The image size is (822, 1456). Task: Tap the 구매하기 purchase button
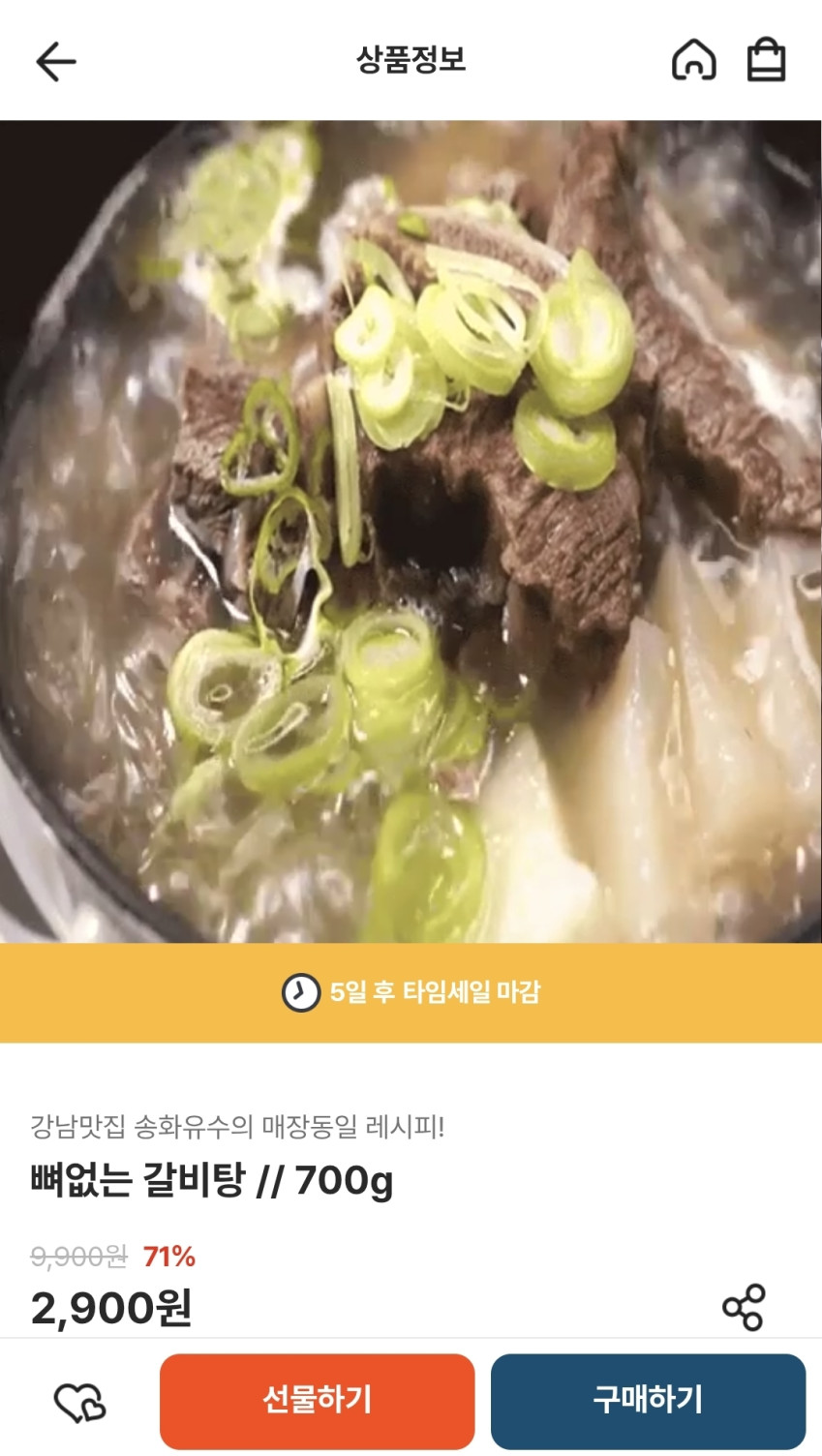pos(648,1400)
